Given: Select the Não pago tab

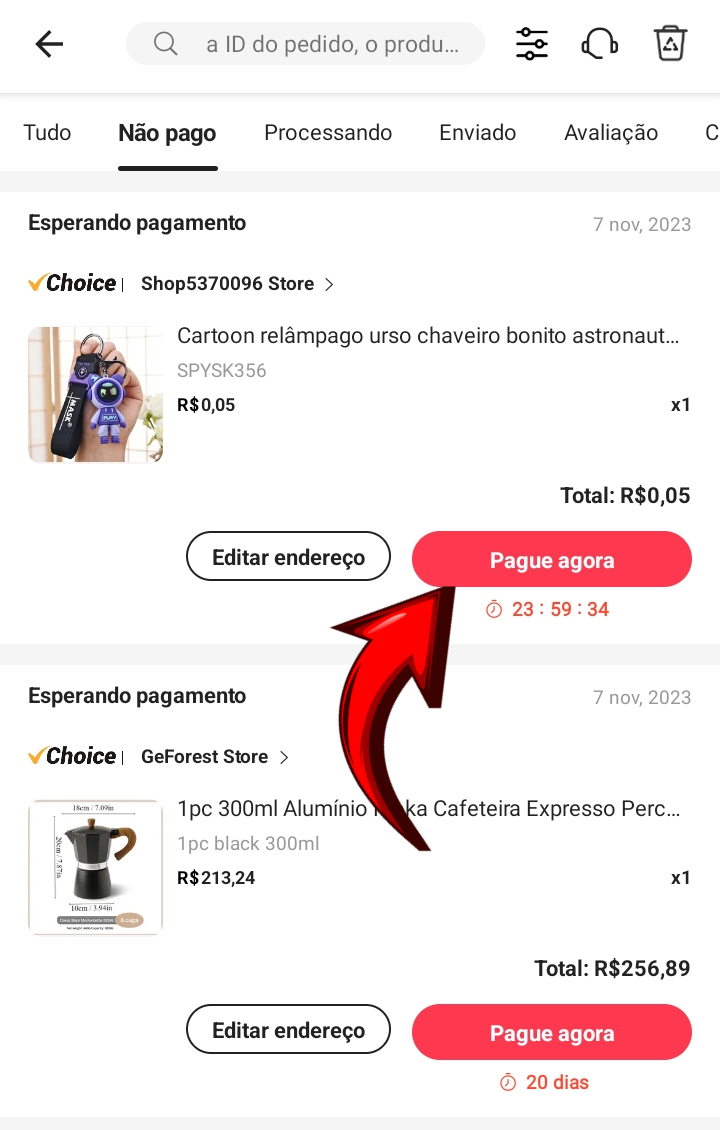Looking at the screenshot, I should [x=167, y=133].
